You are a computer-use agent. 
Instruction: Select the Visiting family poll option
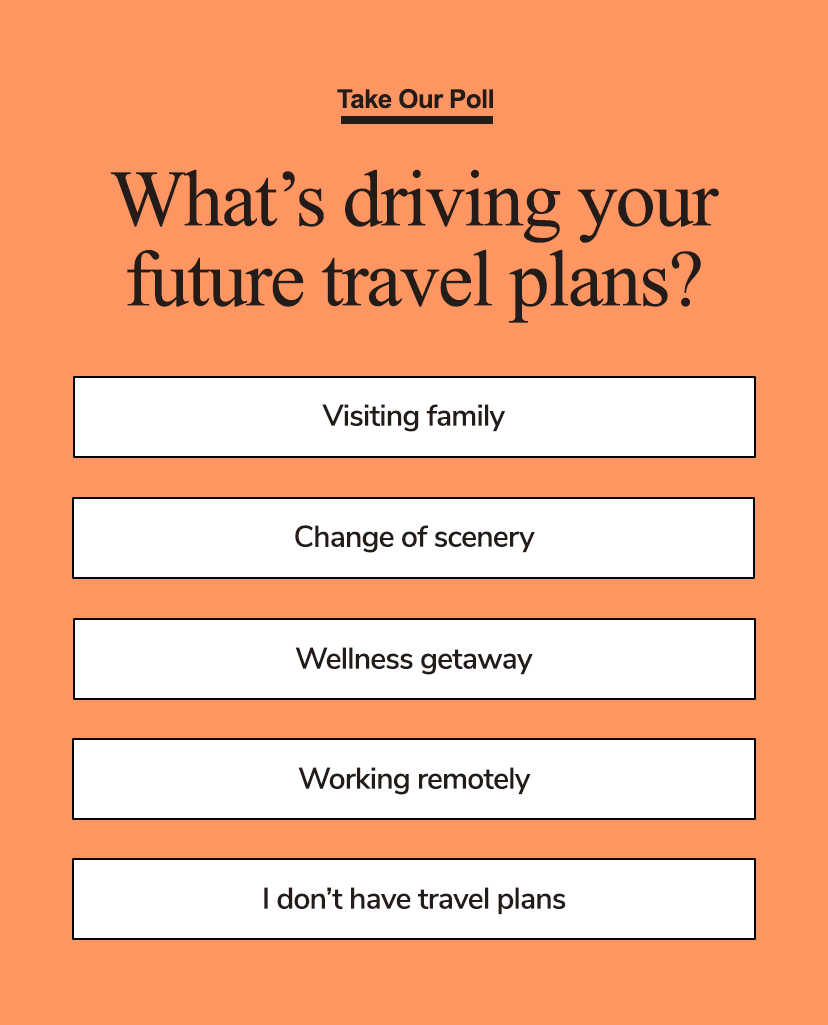point(414,417)
